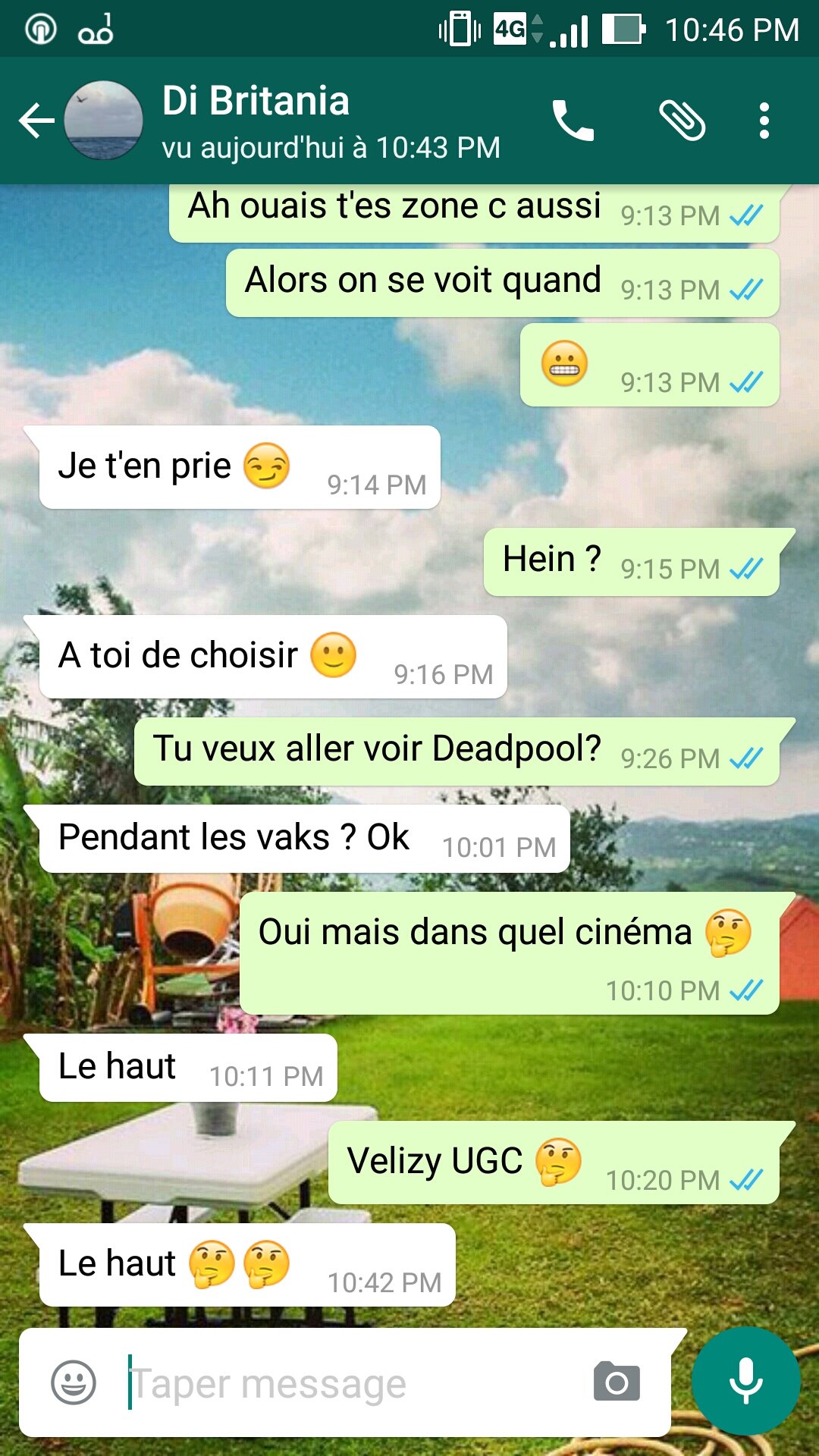Open the camera from the message bar

[x=617, y=1382]
